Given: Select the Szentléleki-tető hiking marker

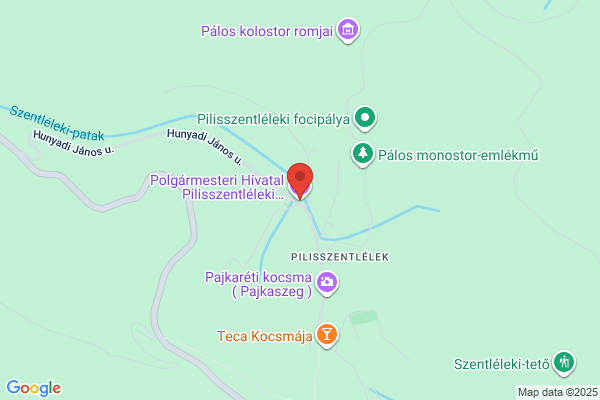Looking at the screenshot, I should tap(564, 362).
